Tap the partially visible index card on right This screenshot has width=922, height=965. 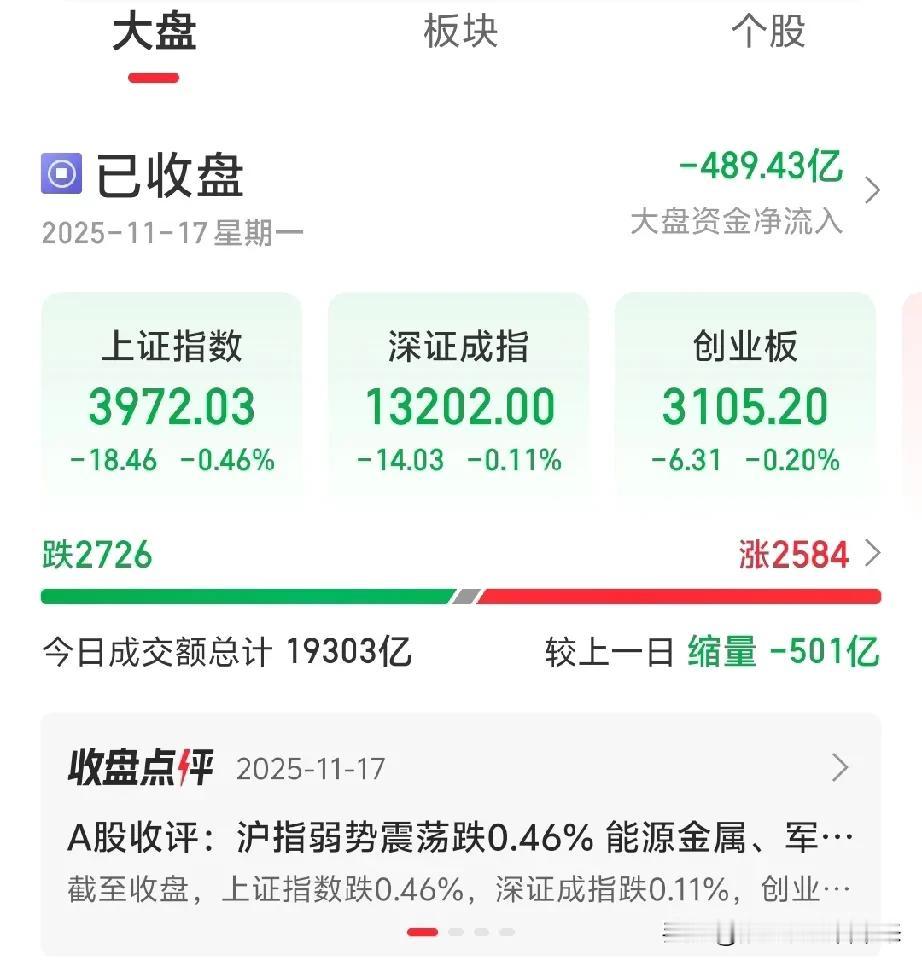tap(912, 395)
